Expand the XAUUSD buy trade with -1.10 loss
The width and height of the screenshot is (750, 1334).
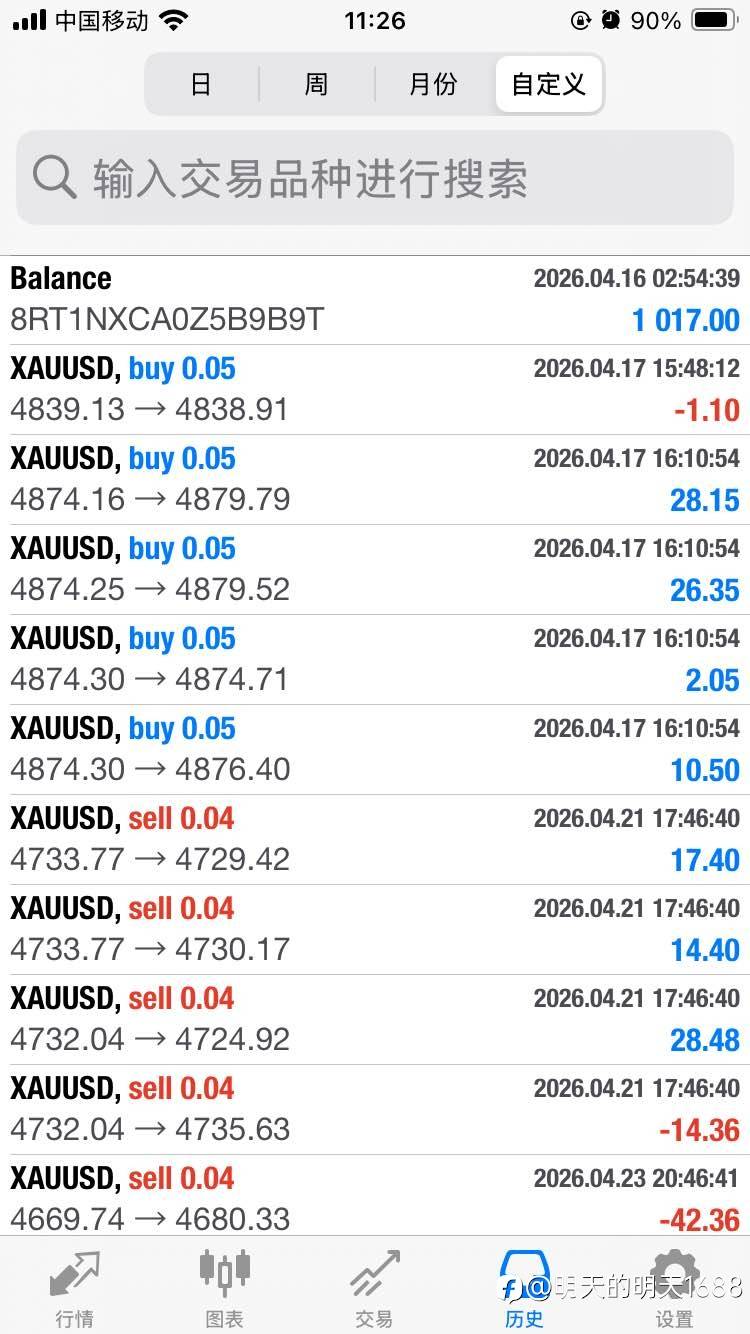click(375, 390)
